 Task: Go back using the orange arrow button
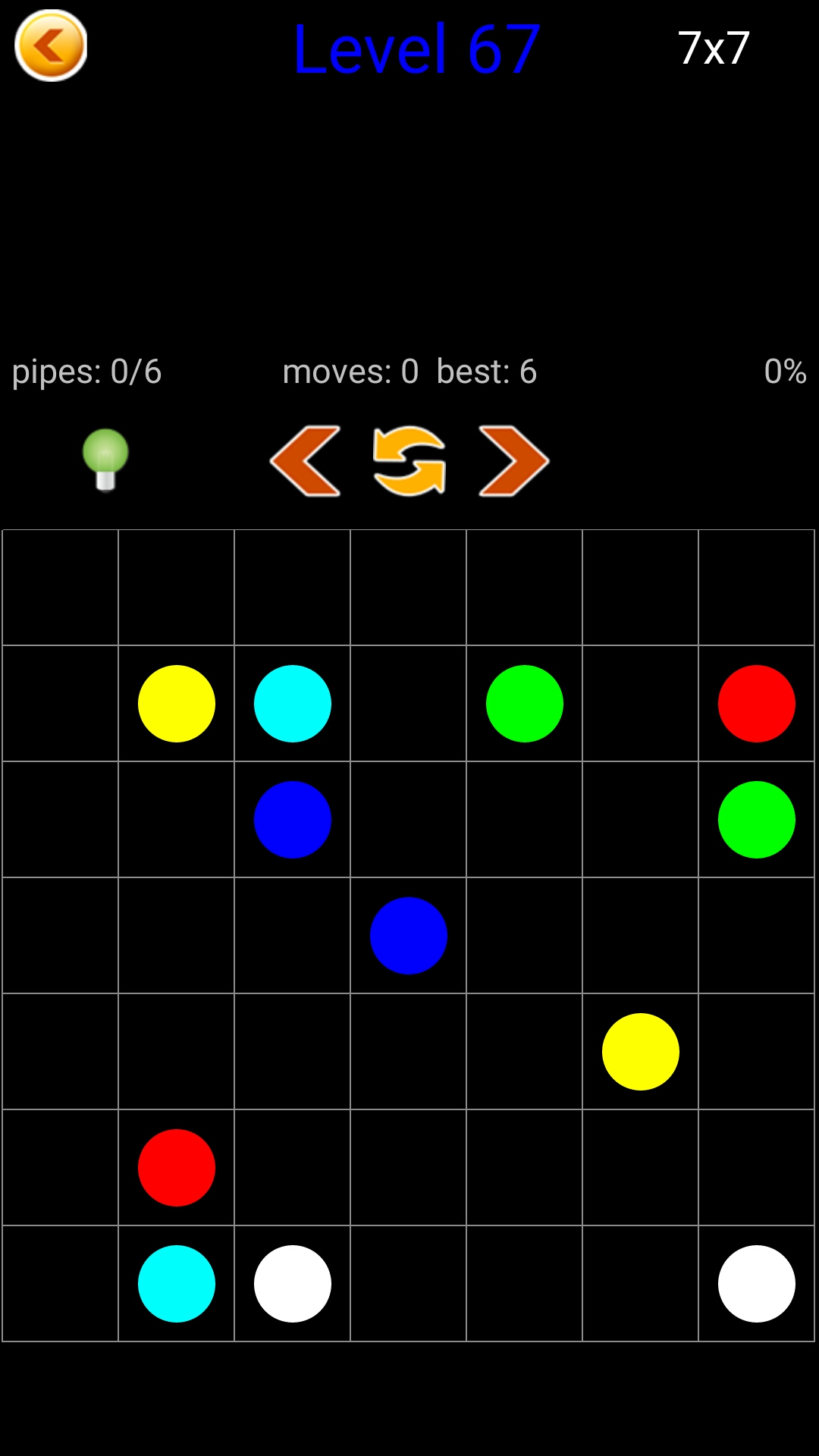(51, 46)
